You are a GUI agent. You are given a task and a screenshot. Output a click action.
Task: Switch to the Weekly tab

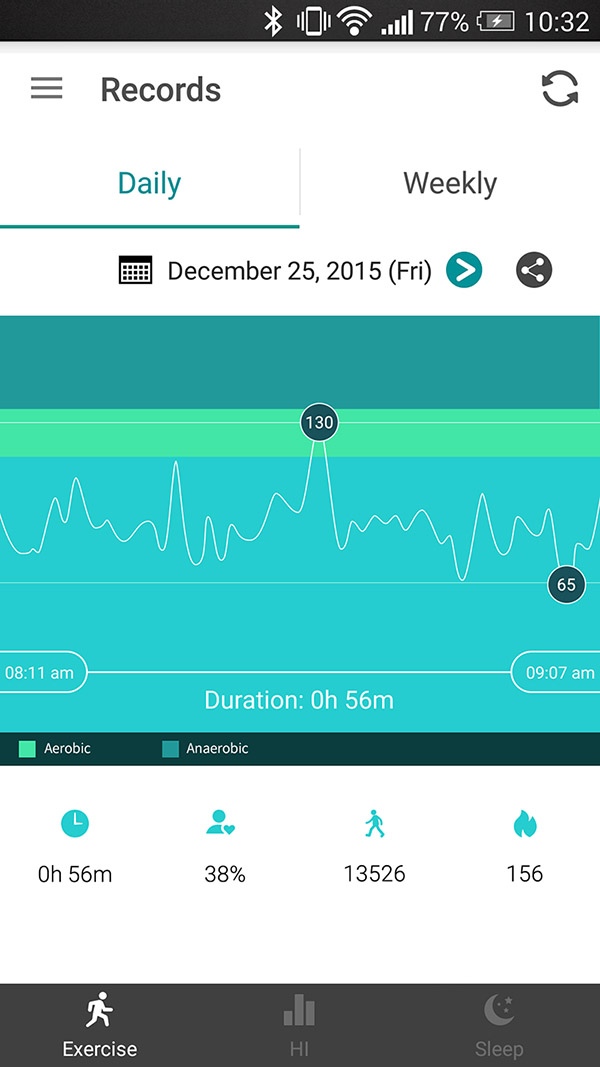point(450,184)
